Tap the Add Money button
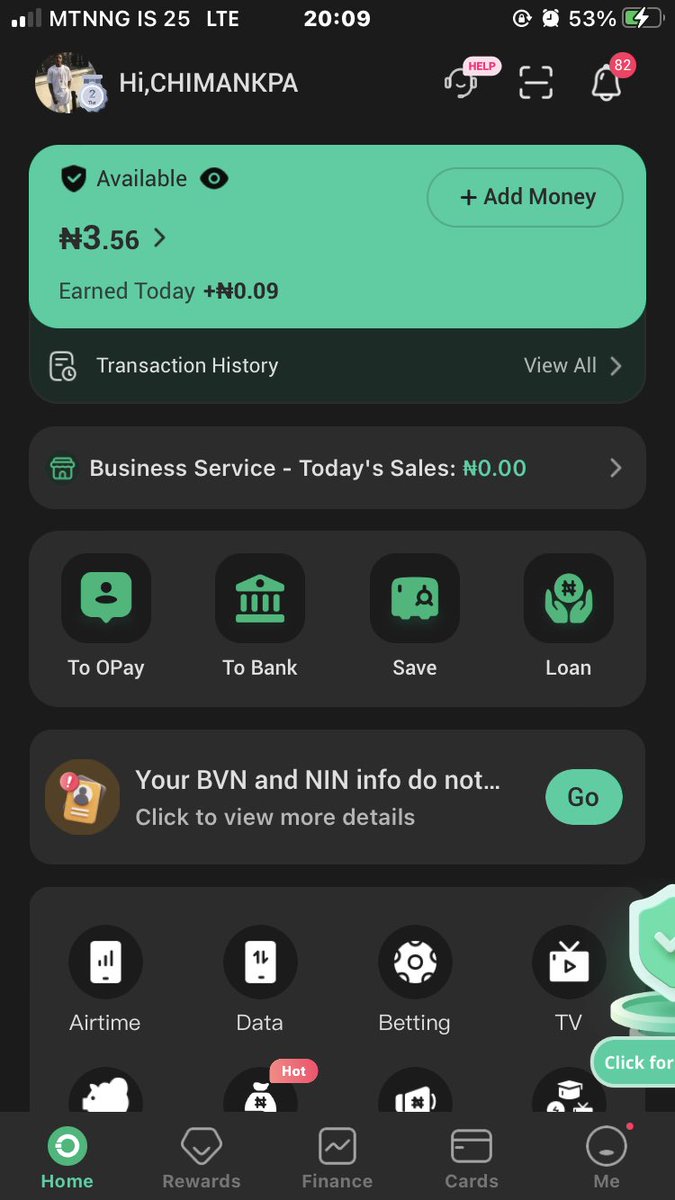This screenshot has width=675, height=1200. click(x=525, y=197)
